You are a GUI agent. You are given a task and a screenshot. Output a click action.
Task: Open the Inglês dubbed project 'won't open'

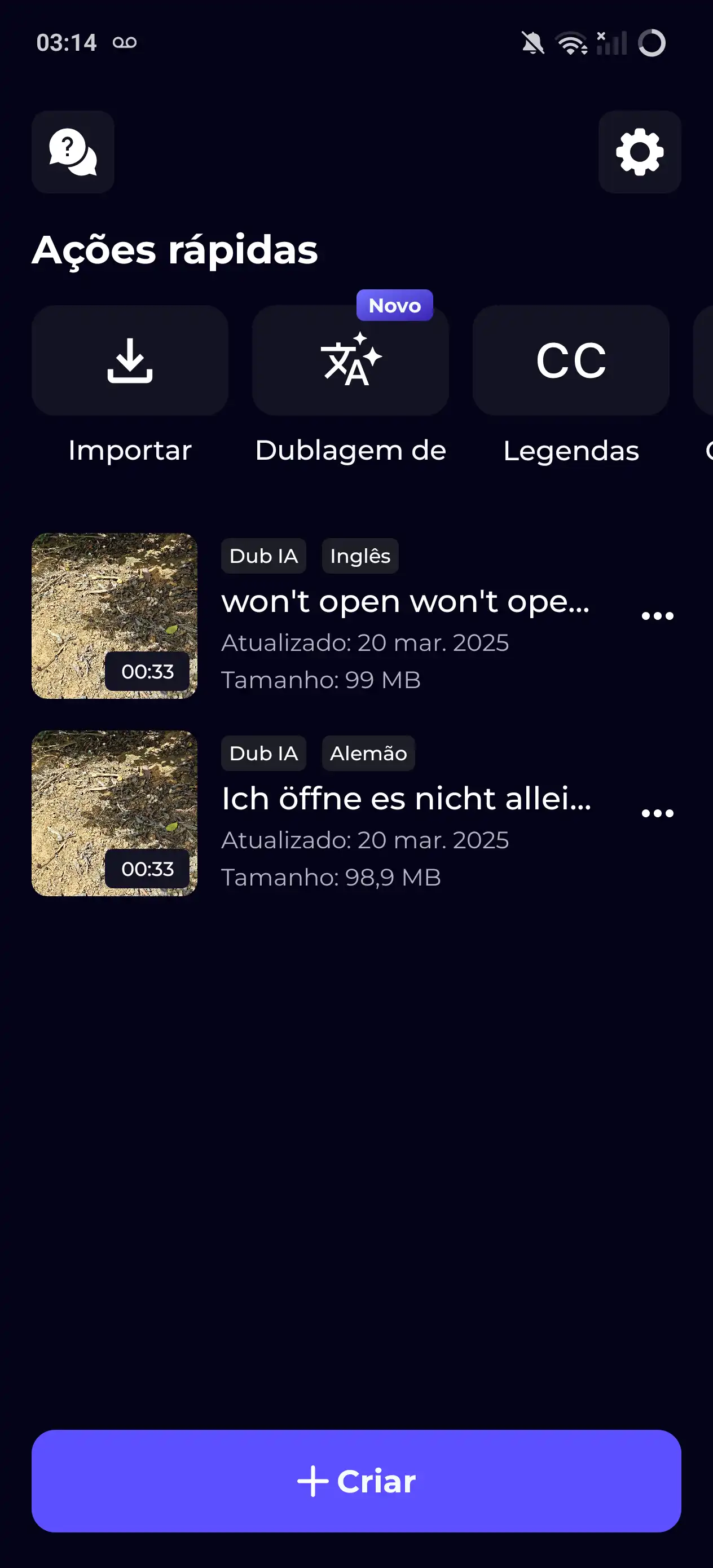[404, 602]
